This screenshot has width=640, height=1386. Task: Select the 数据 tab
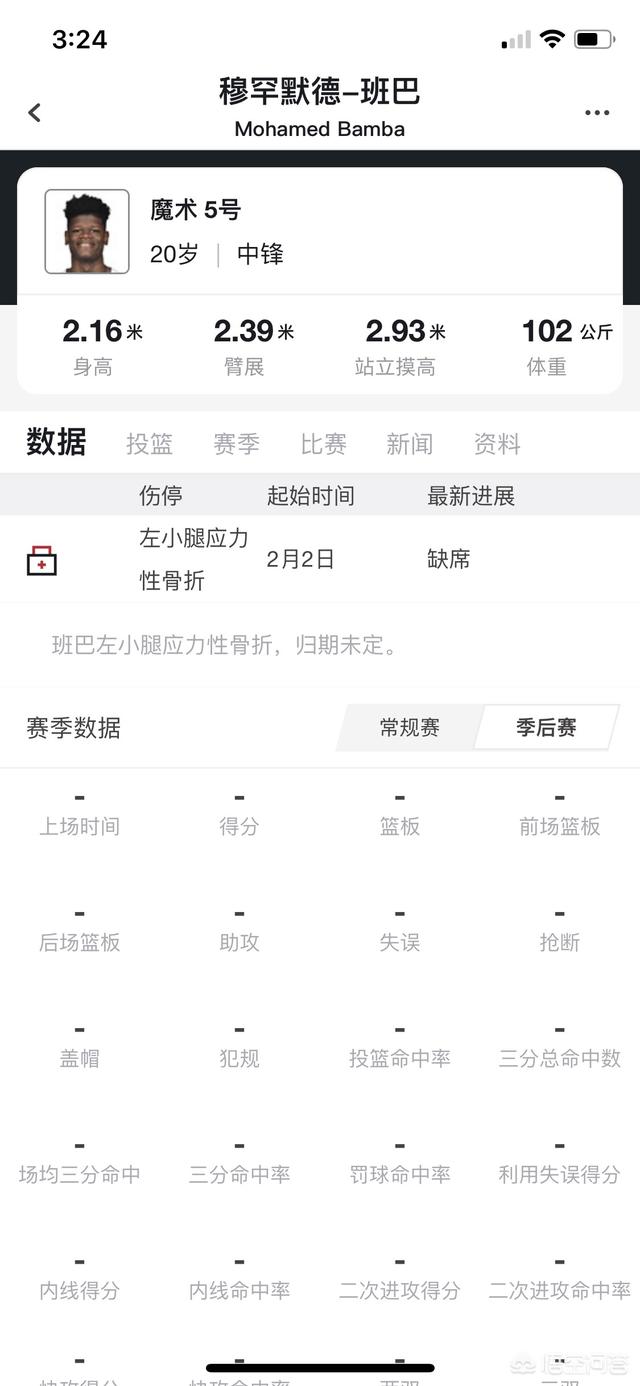click(56, 442)
